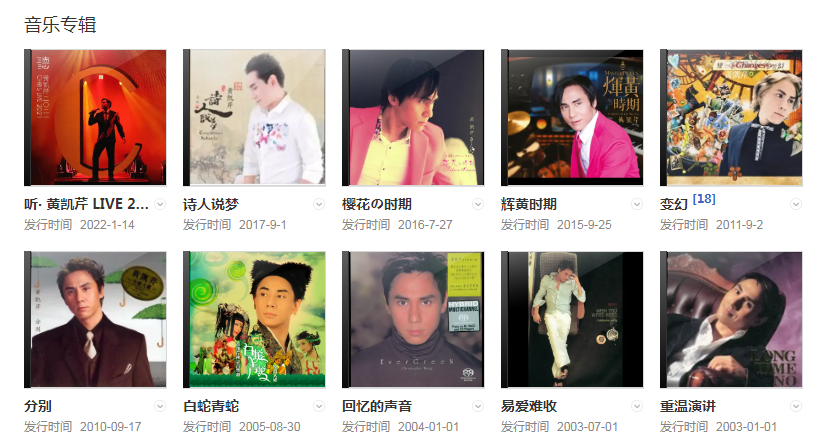Expand details for 诗人说梦
This screenshot has height=441, width=826.
click(x=319, y=204)
